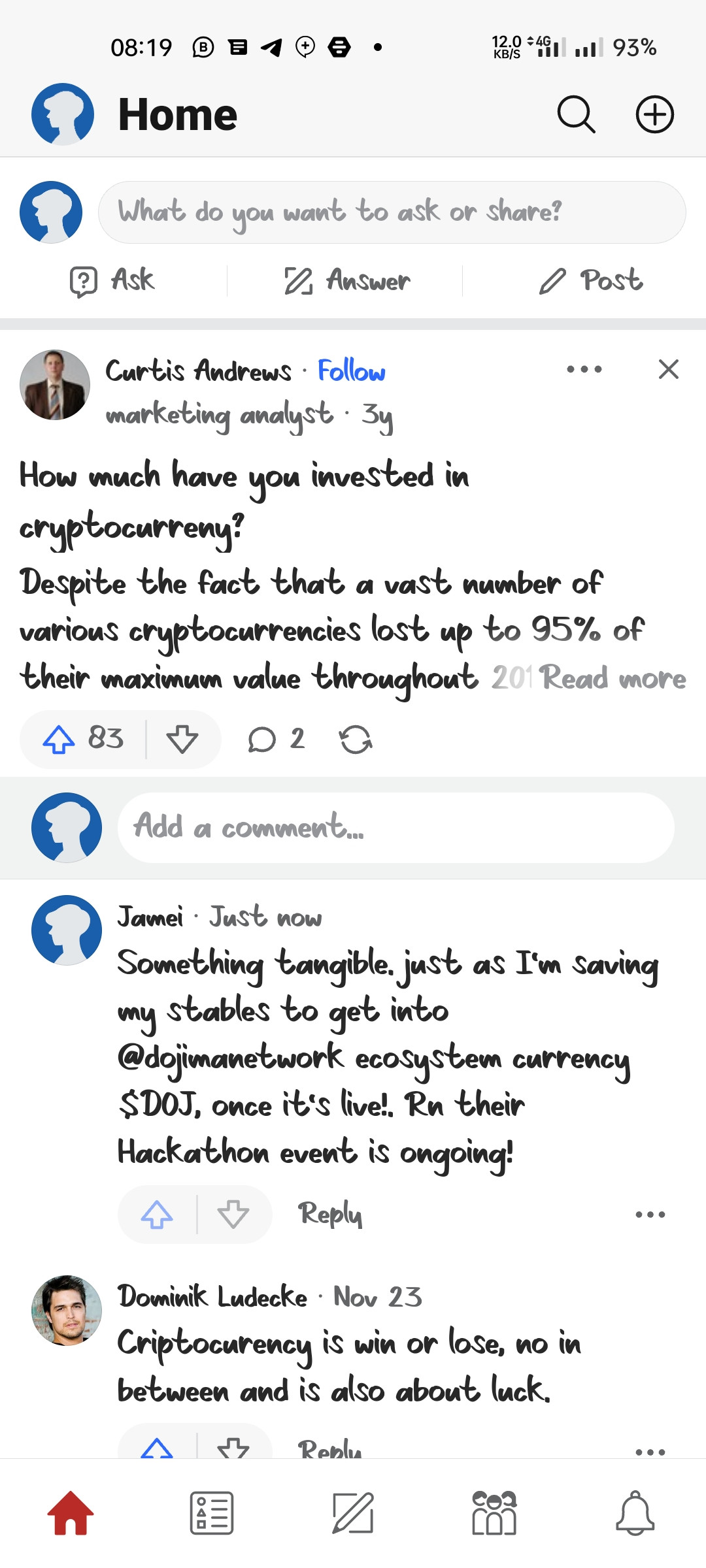706x1568 pixels.
Task: Expand the post with Read more
Action: pyautogui.click(x=613, y=678)
